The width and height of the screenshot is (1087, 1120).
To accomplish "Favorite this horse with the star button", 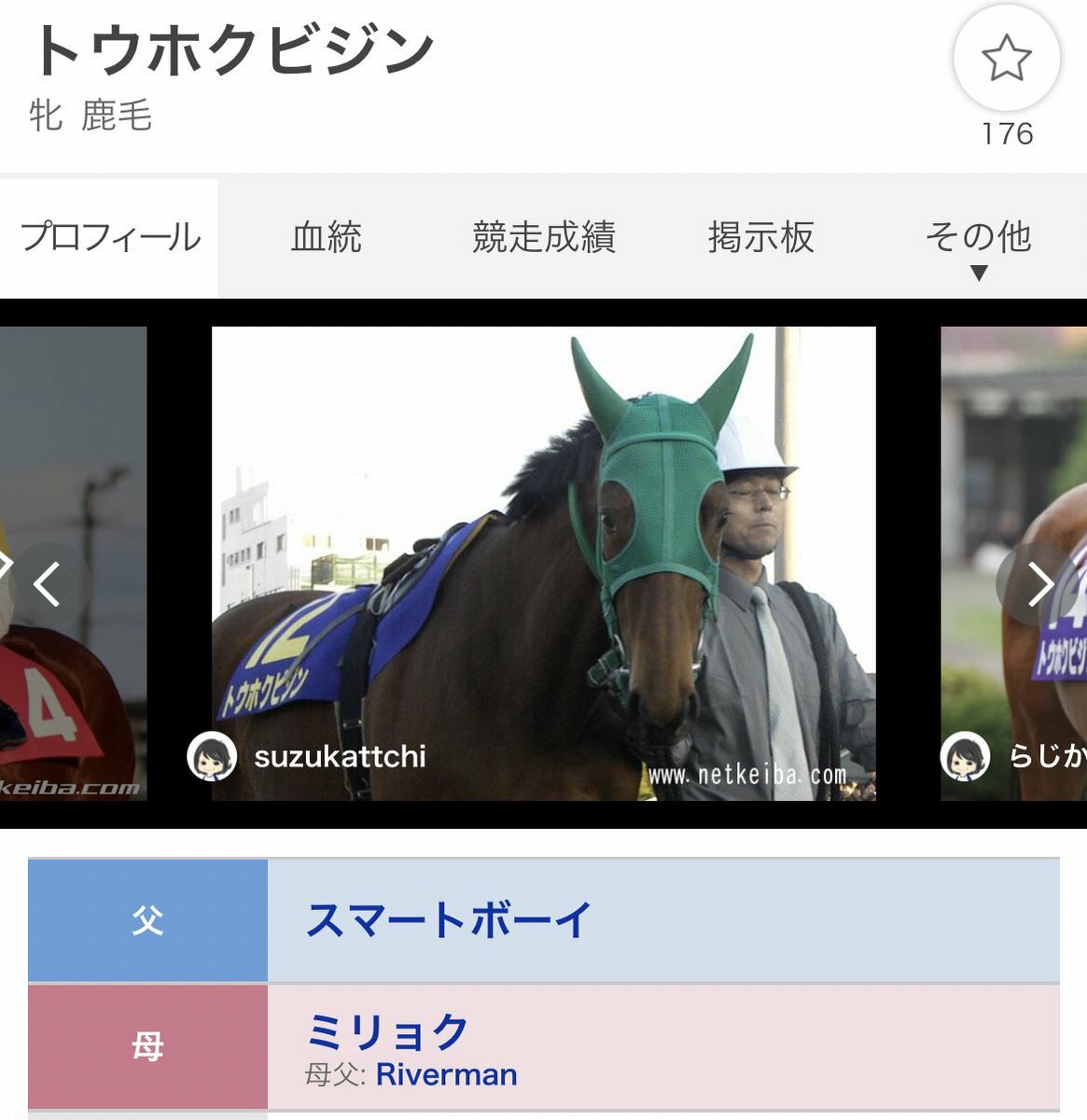I will 1006,59.
